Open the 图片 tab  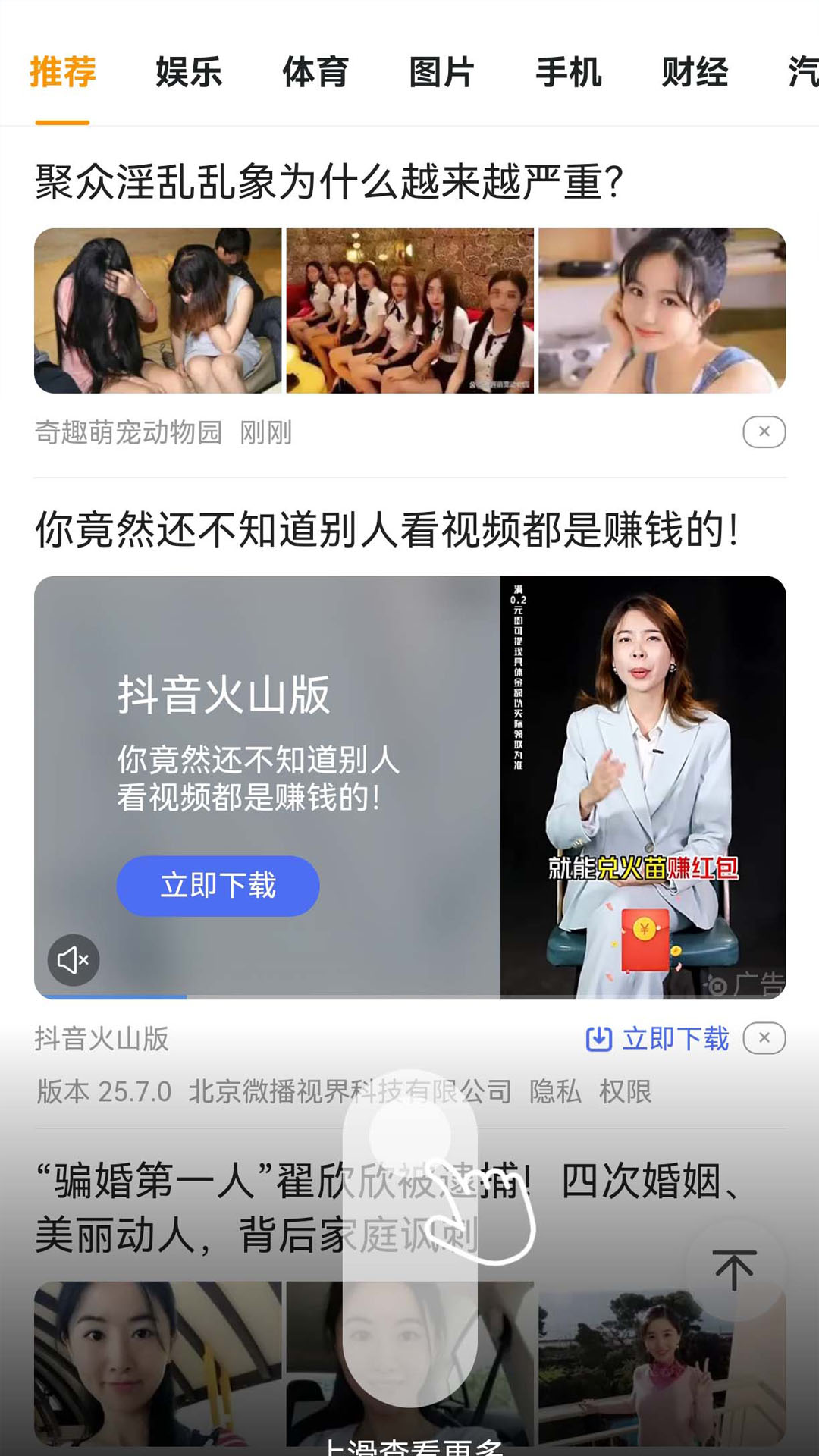(x=441, y=73)
